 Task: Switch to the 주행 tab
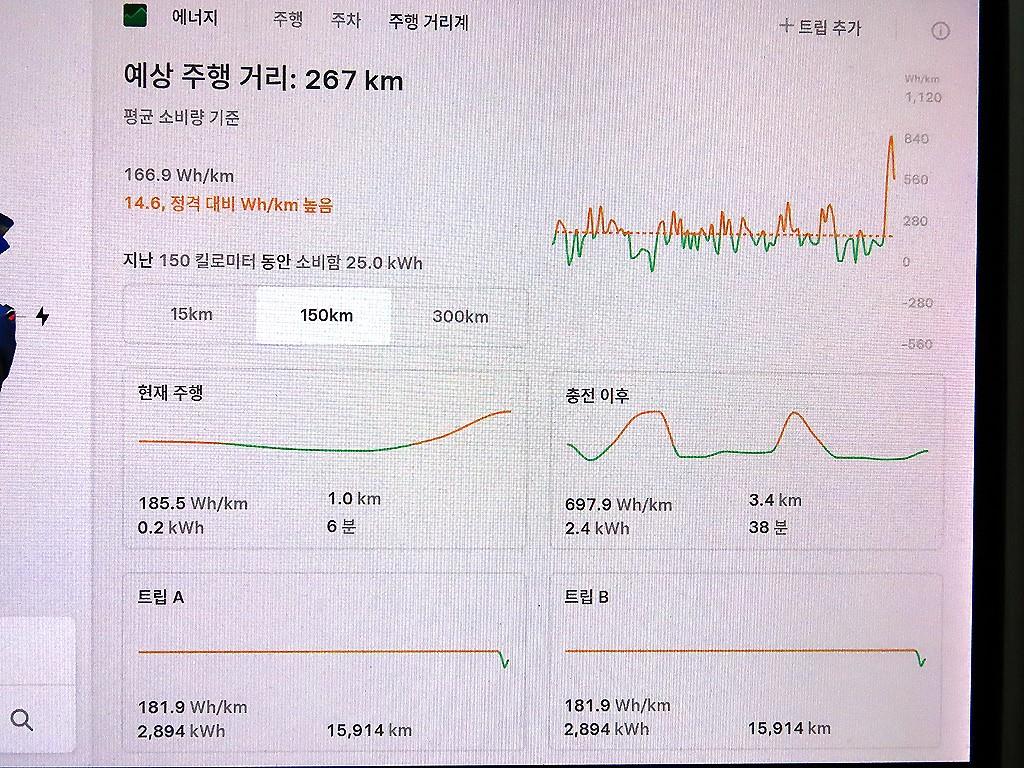click(288, 20)
